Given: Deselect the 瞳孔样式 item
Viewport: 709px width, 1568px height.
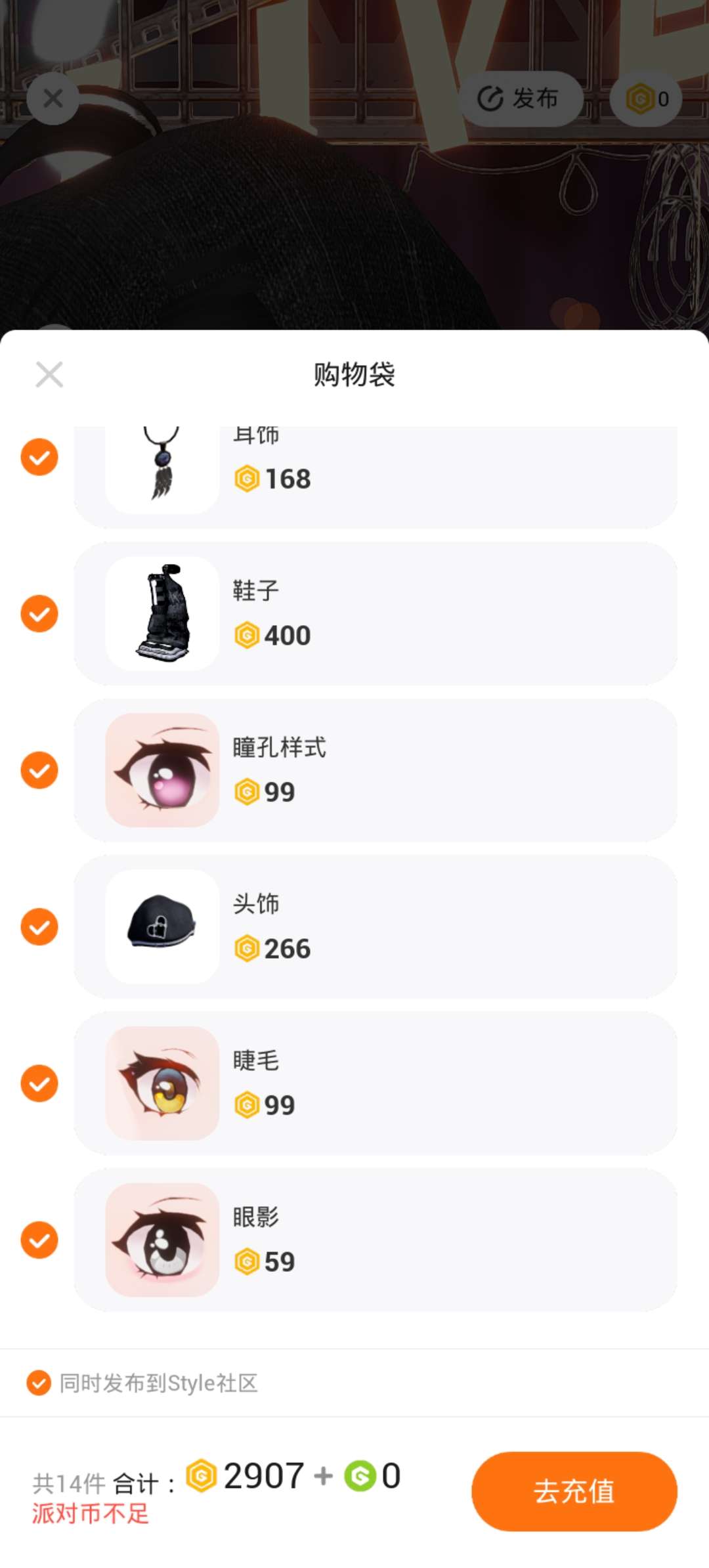Looking at the screenshot, I should pyautogui.click(x=39, y=770).
